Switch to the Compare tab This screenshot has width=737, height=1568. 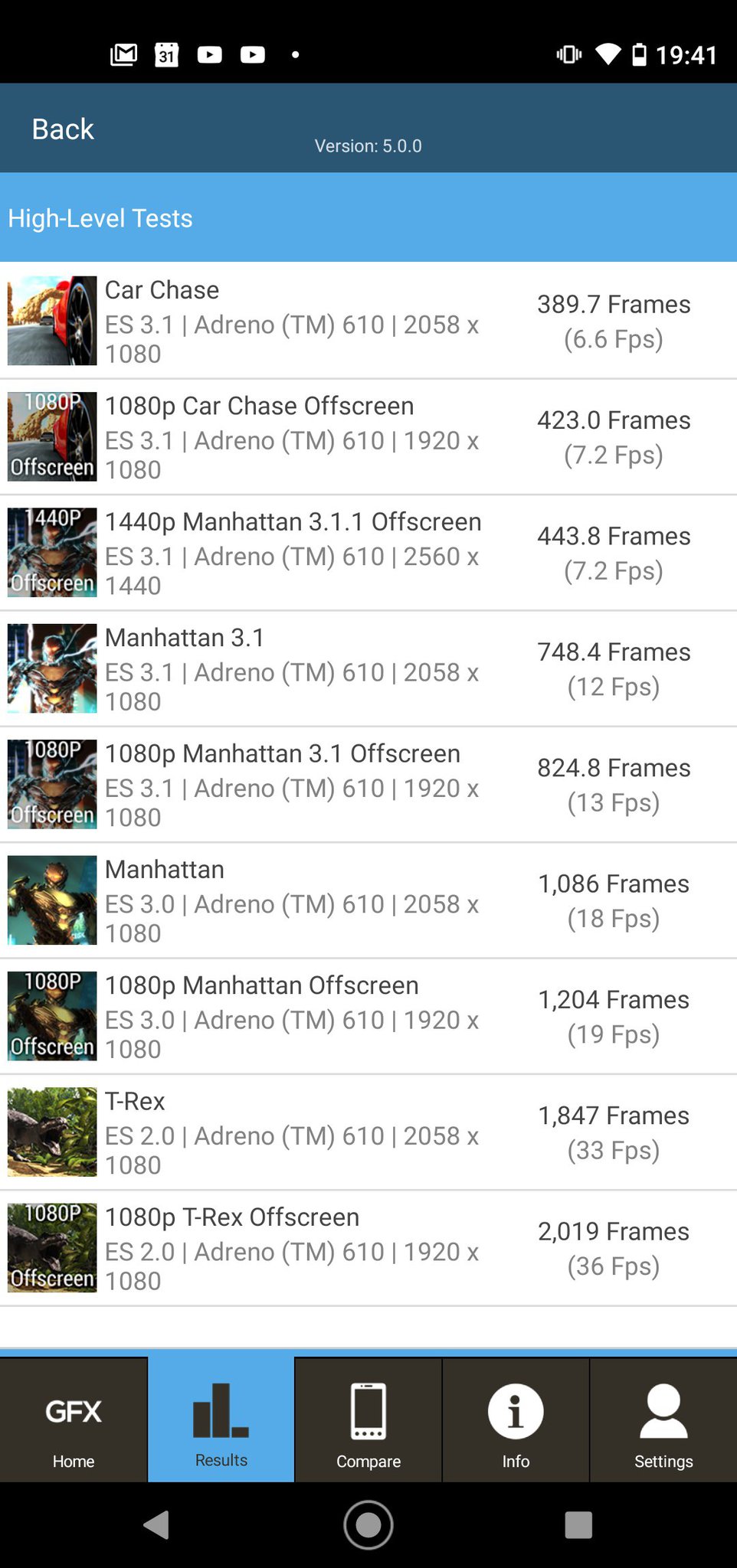click(368, 1421)
